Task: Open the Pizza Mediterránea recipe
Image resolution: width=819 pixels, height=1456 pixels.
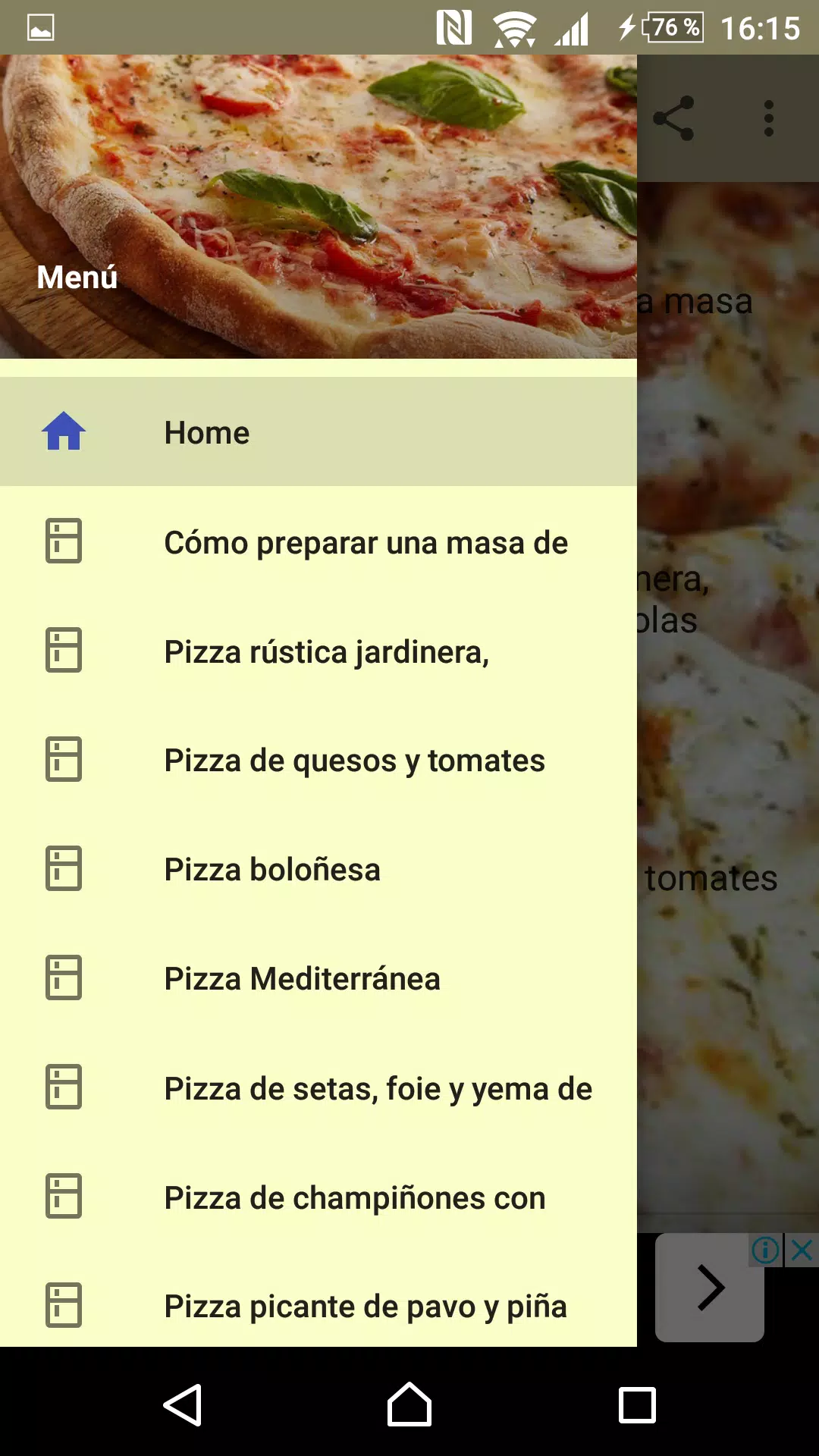Action: 318,978
